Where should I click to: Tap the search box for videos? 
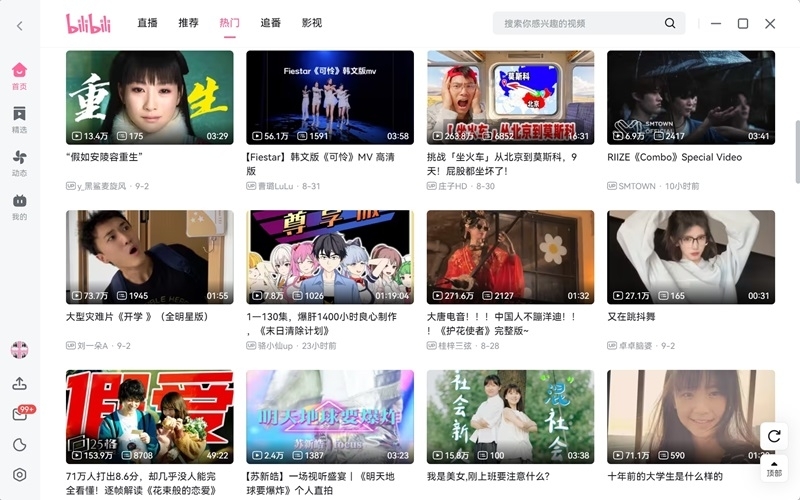pos(580,23)
